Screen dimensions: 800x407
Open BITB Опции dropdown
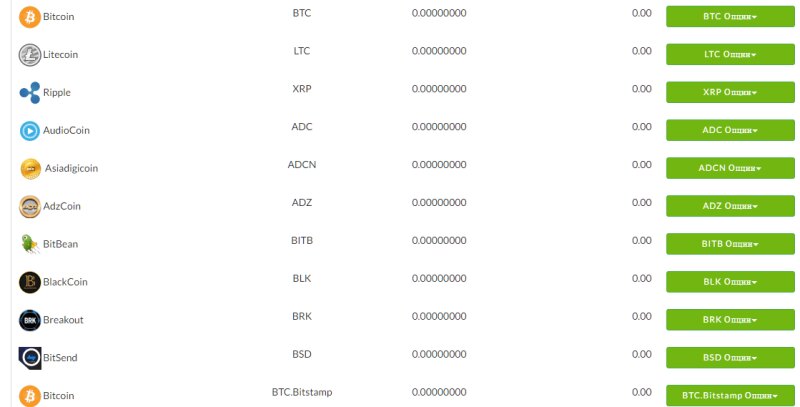pos(730,243)
